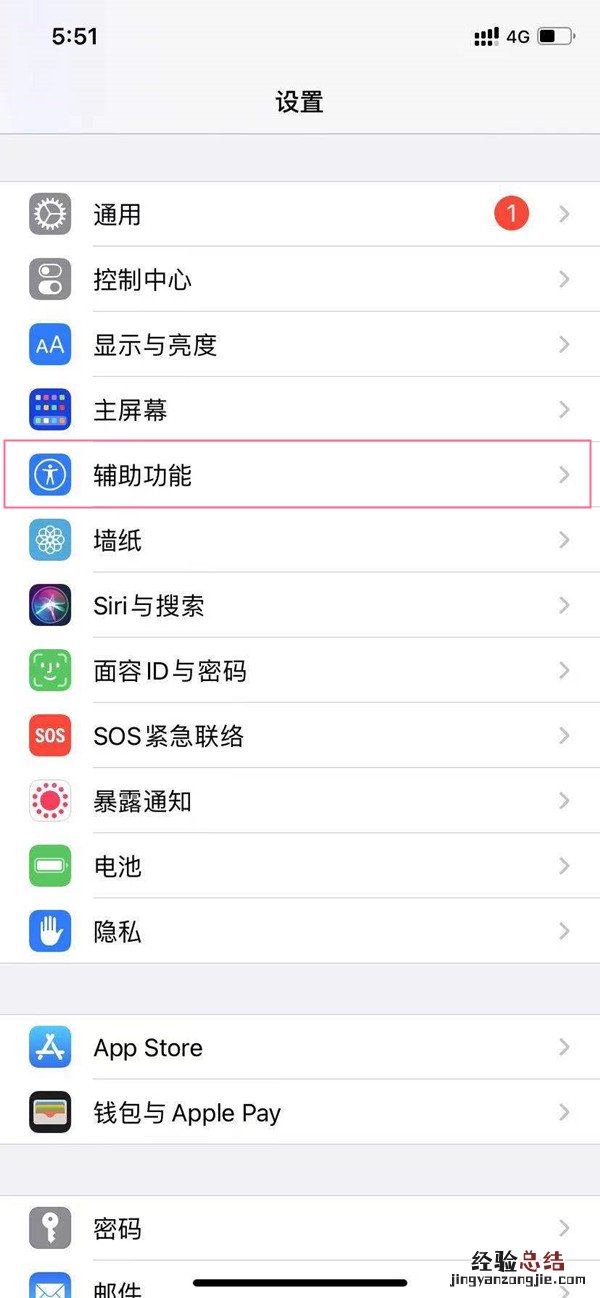600x1298 pixels.
Task: Open 隐私 settings
Action: click(300, 931)
